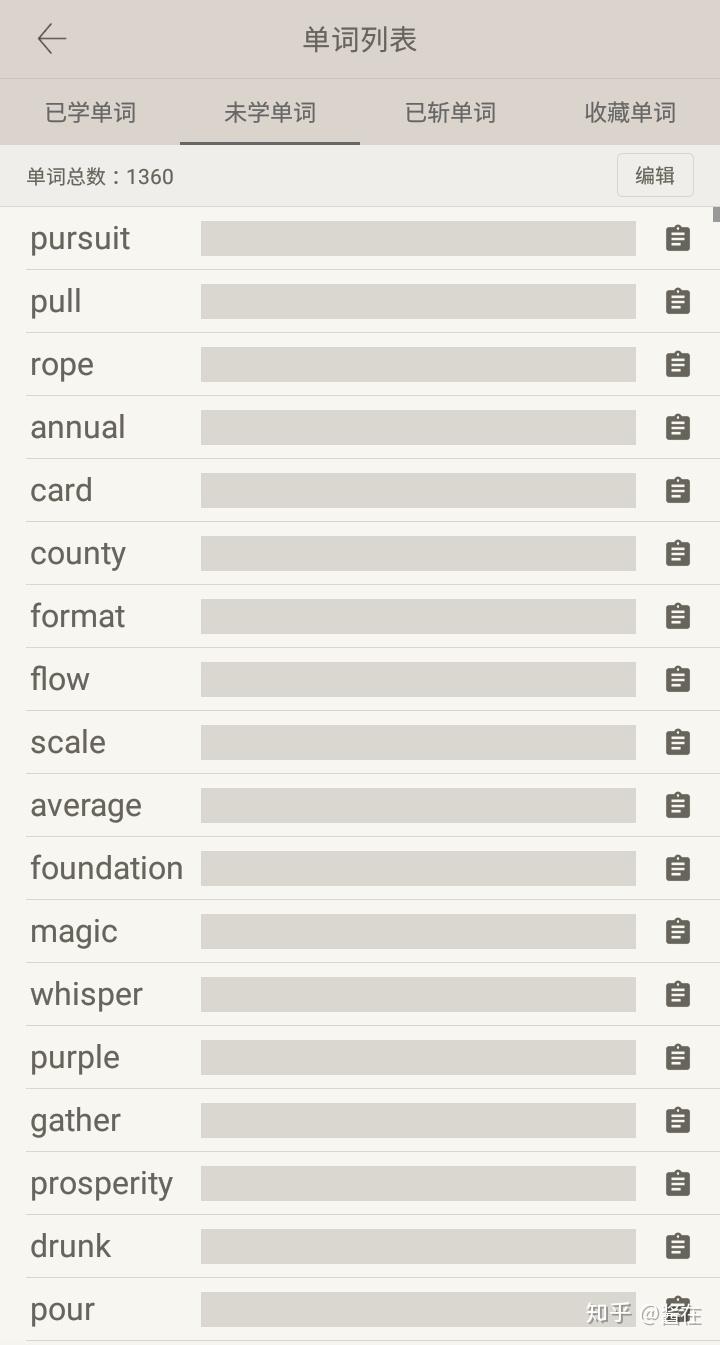
Task: Tap the clipboard icon next to format
Action: coord(678,616)
